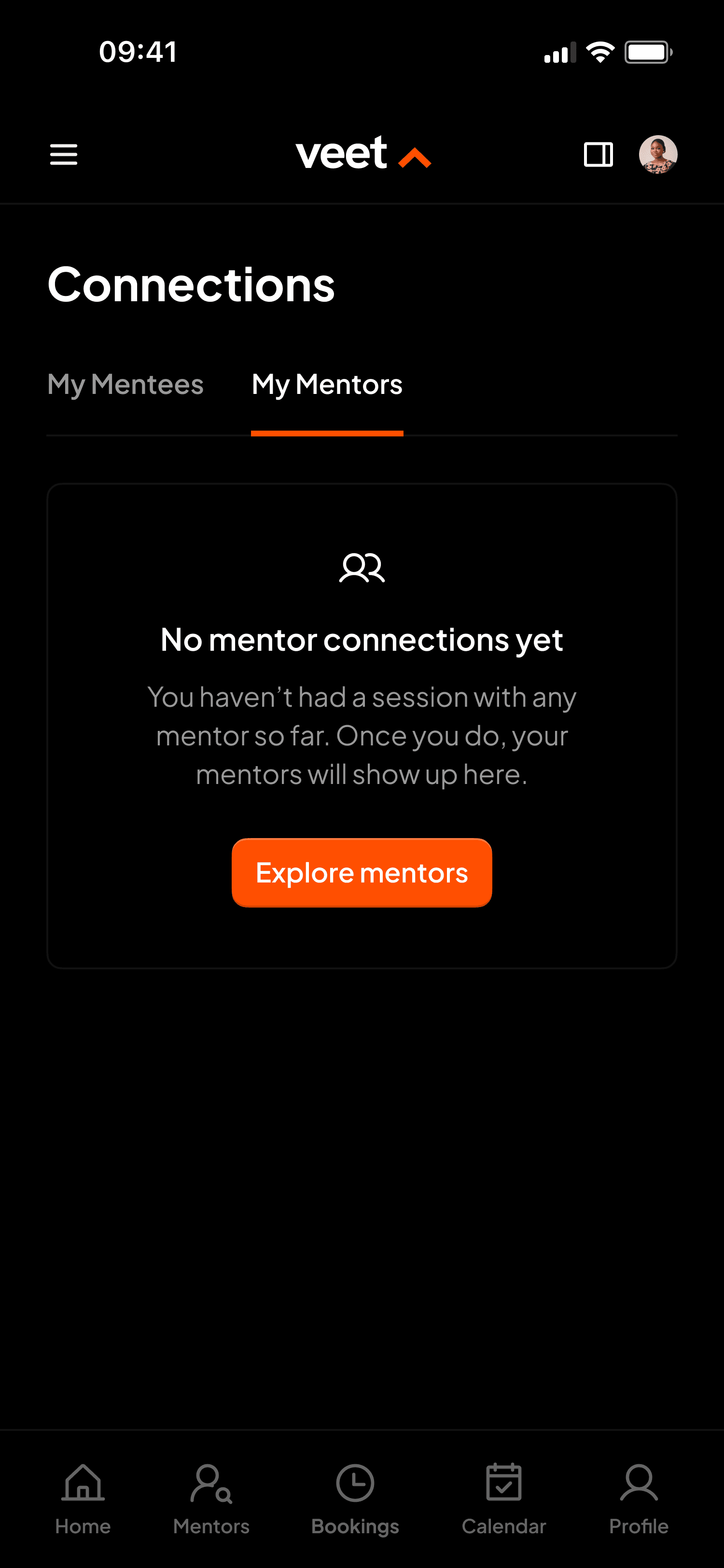Open Mentors in bottom navigation
Image resolution: width=724 pixels, height=1568 pixels.
pyautogui.click(x=211, y=1498)
